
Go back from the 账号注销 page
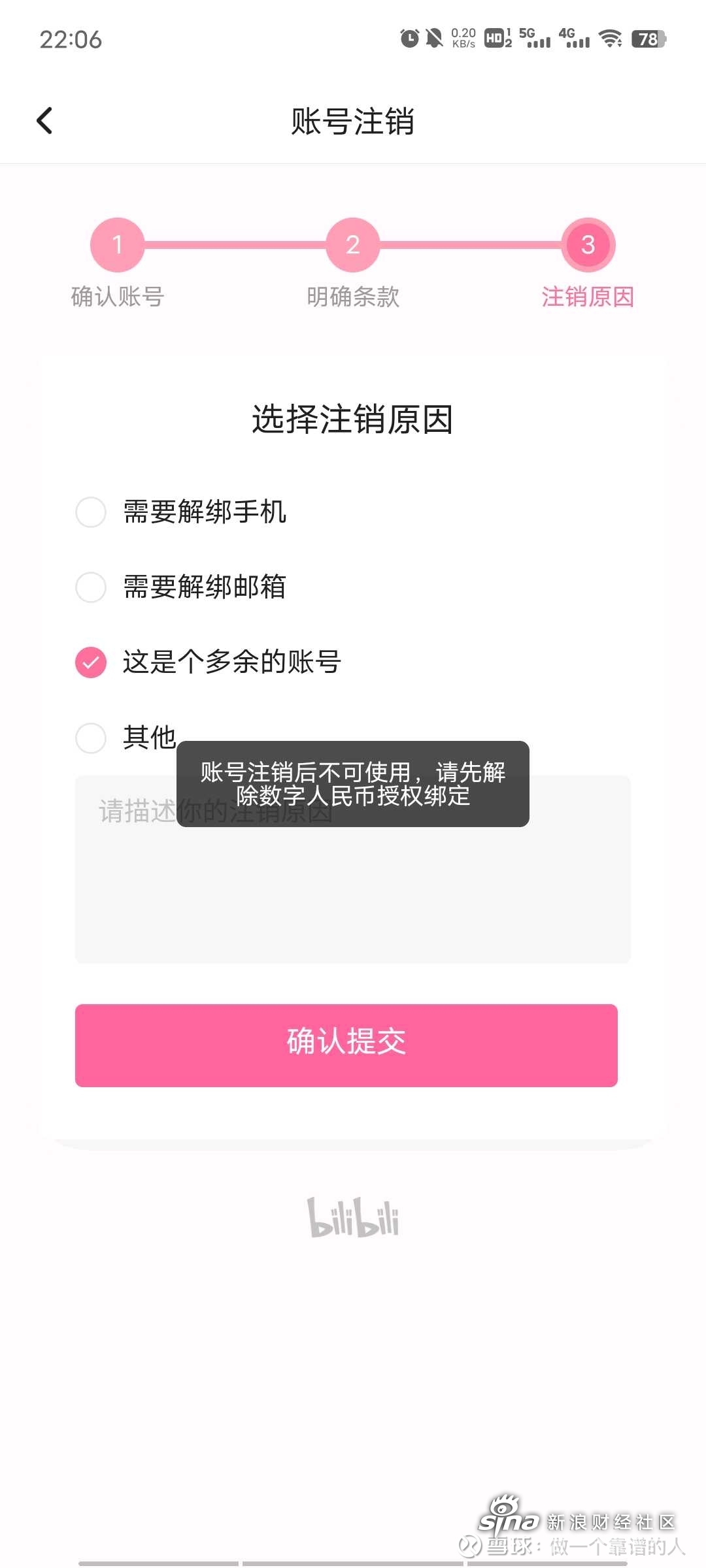(44, 121)
